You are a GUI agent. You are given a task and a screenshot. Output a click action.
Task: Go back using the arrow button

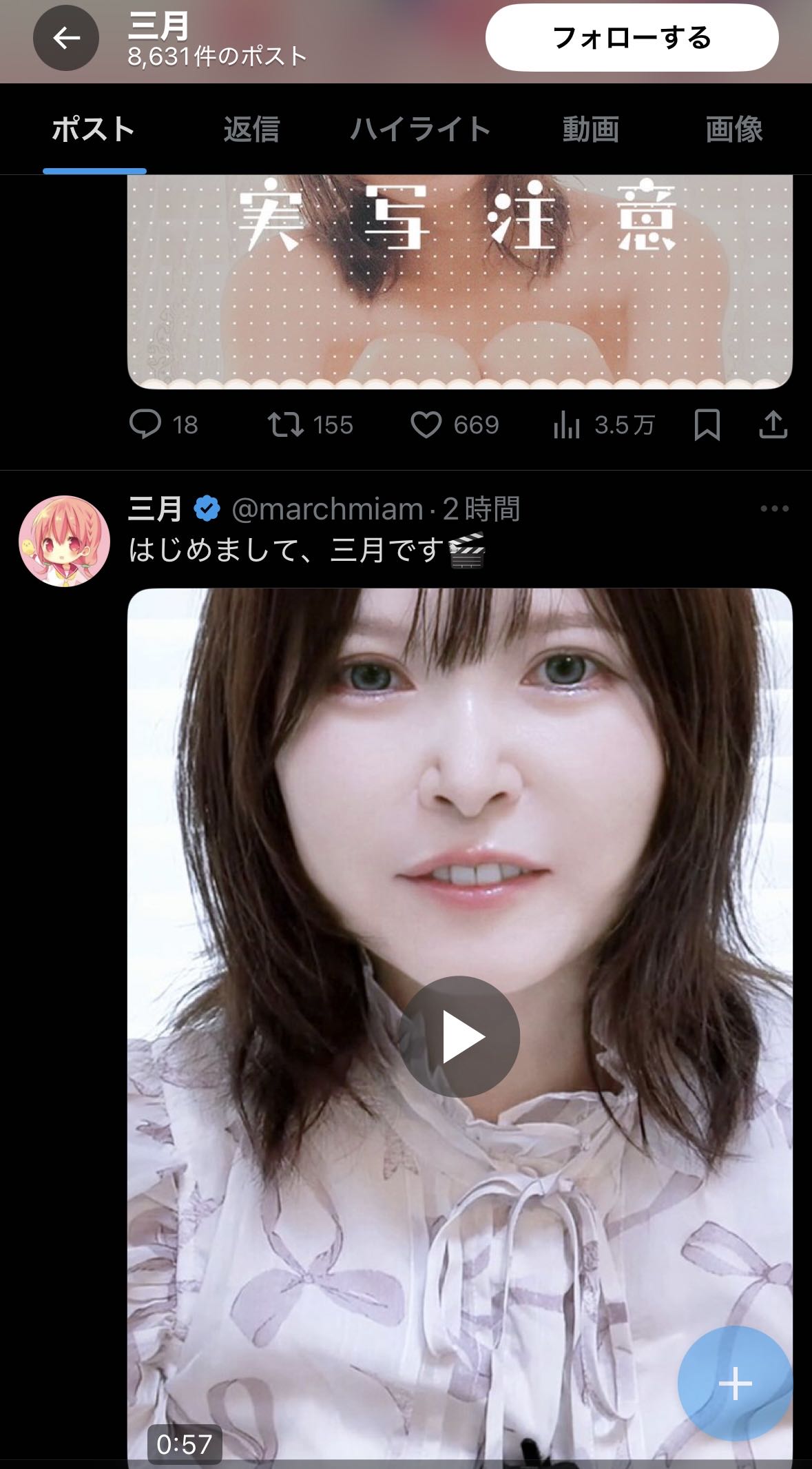click(x=66, y=38)
